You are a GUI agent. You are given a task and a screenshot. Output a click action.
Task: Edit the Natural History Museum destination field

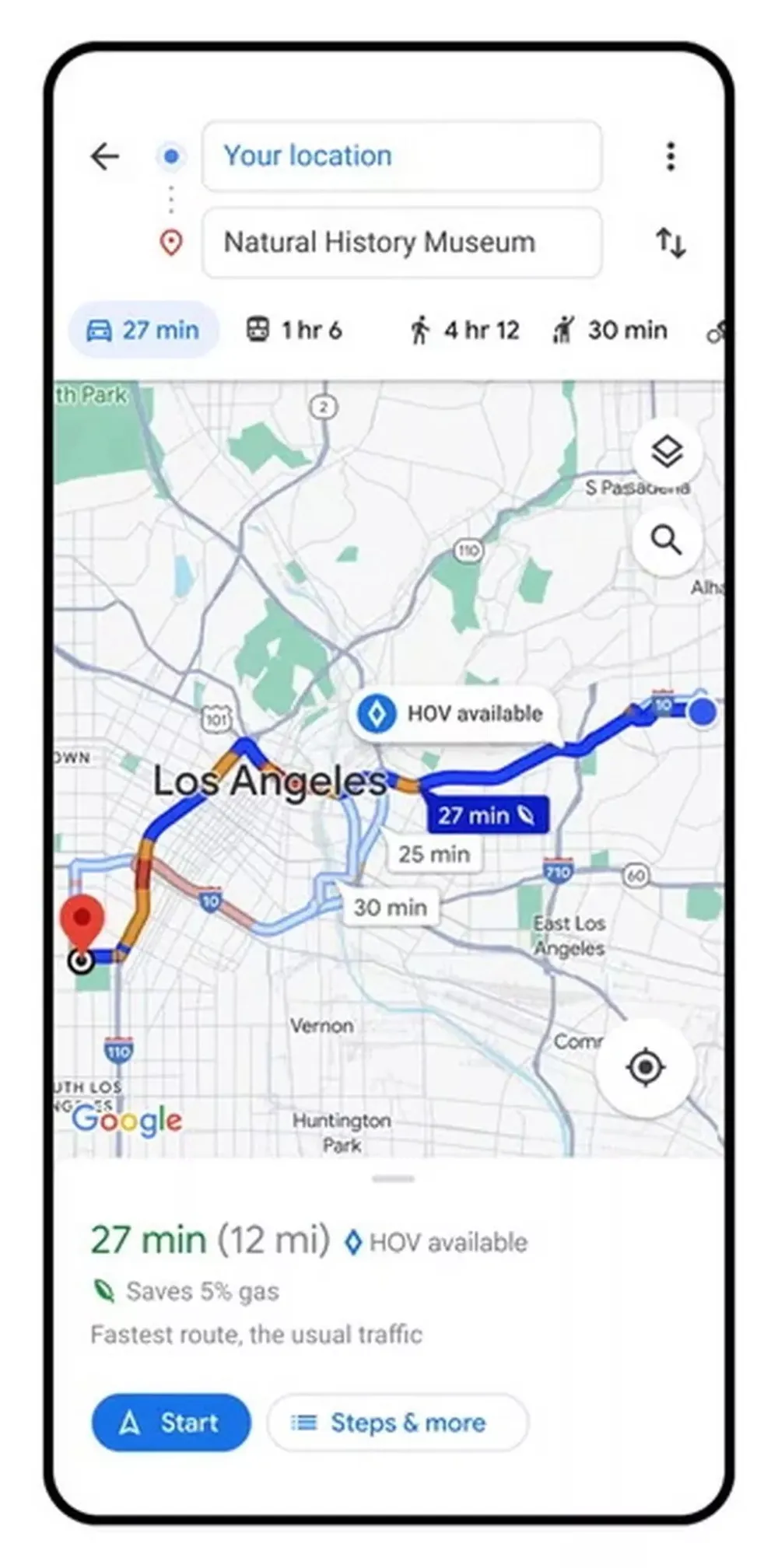[x=401, y=243]
